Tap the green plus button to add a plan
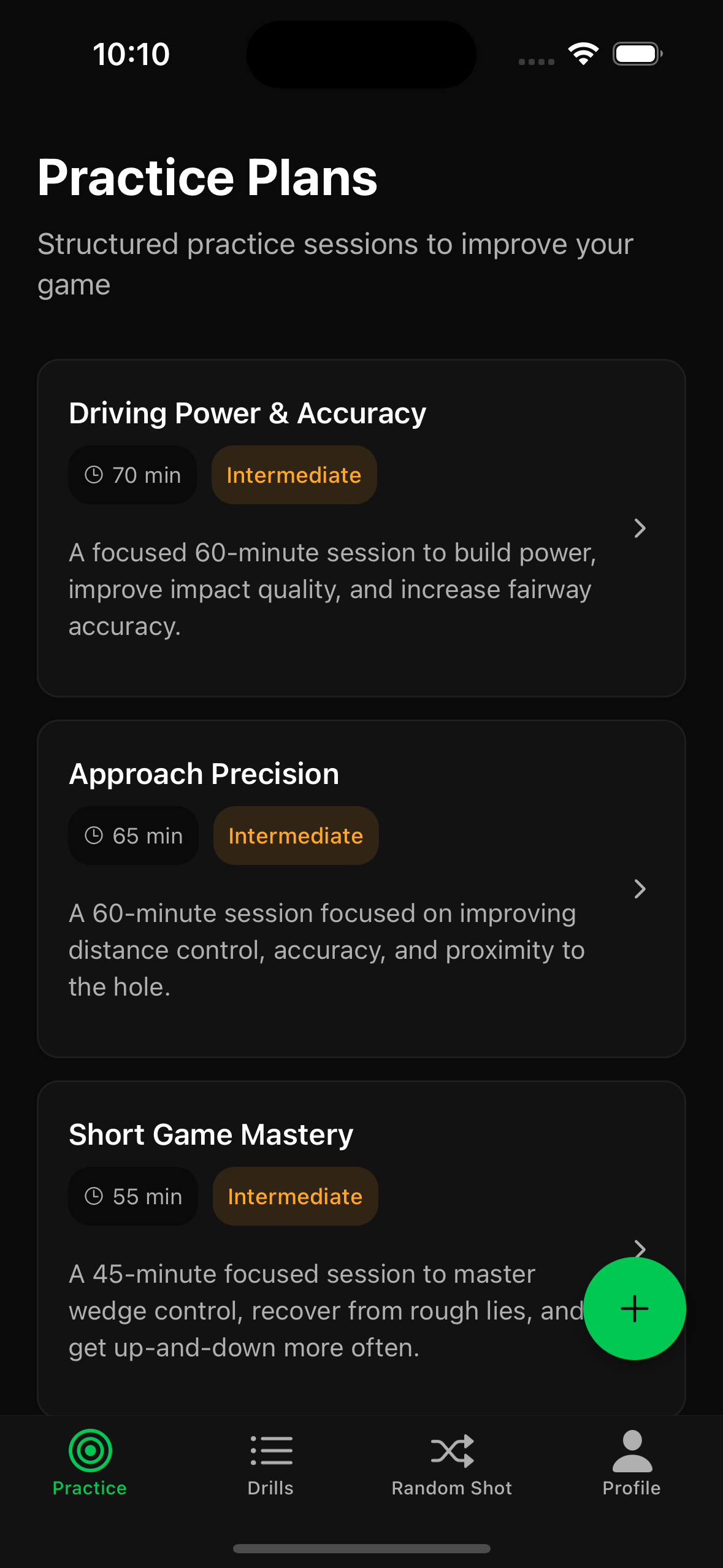The height and width of the screenshot is (1568, 723). [635, 1308]
